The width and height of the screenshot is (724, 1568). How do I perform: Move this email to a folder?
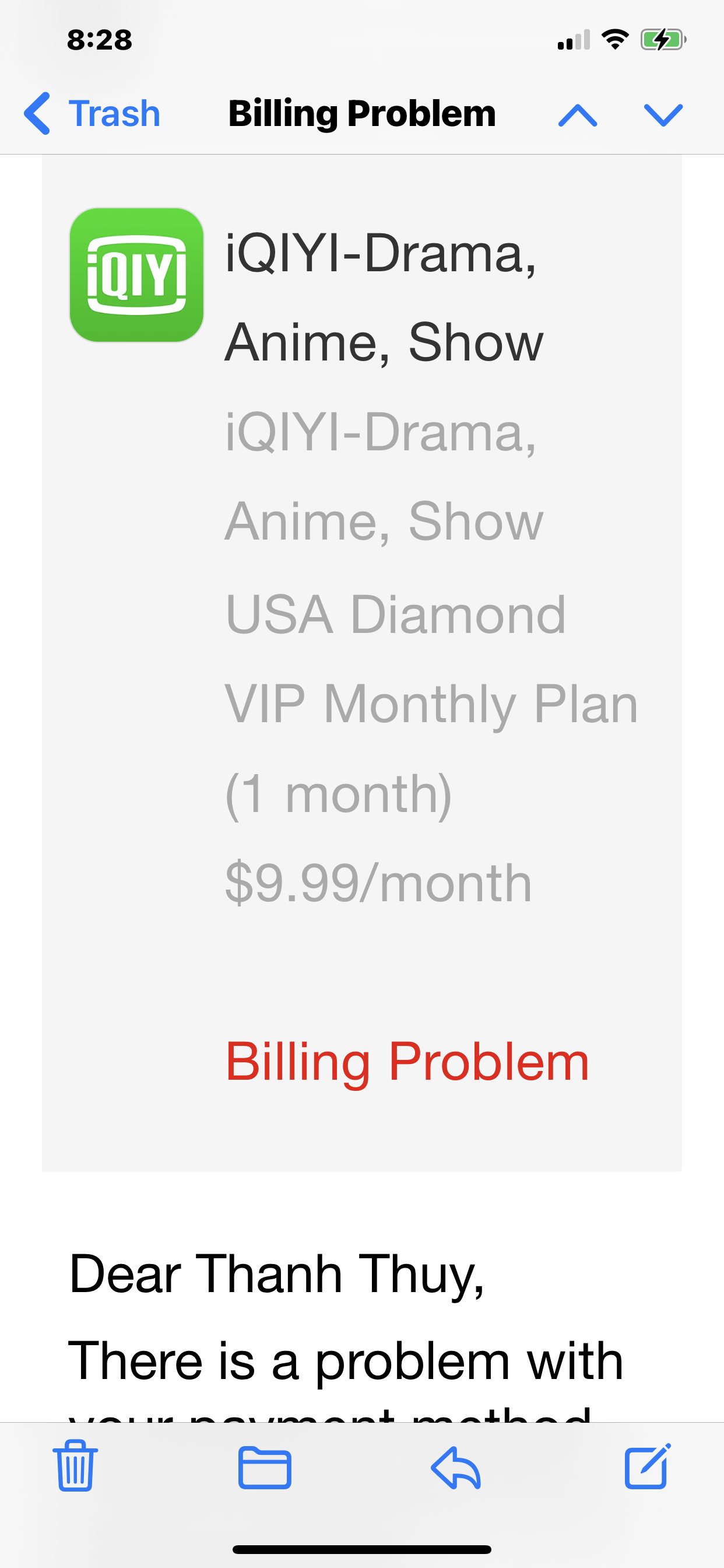click(265, 1467)
